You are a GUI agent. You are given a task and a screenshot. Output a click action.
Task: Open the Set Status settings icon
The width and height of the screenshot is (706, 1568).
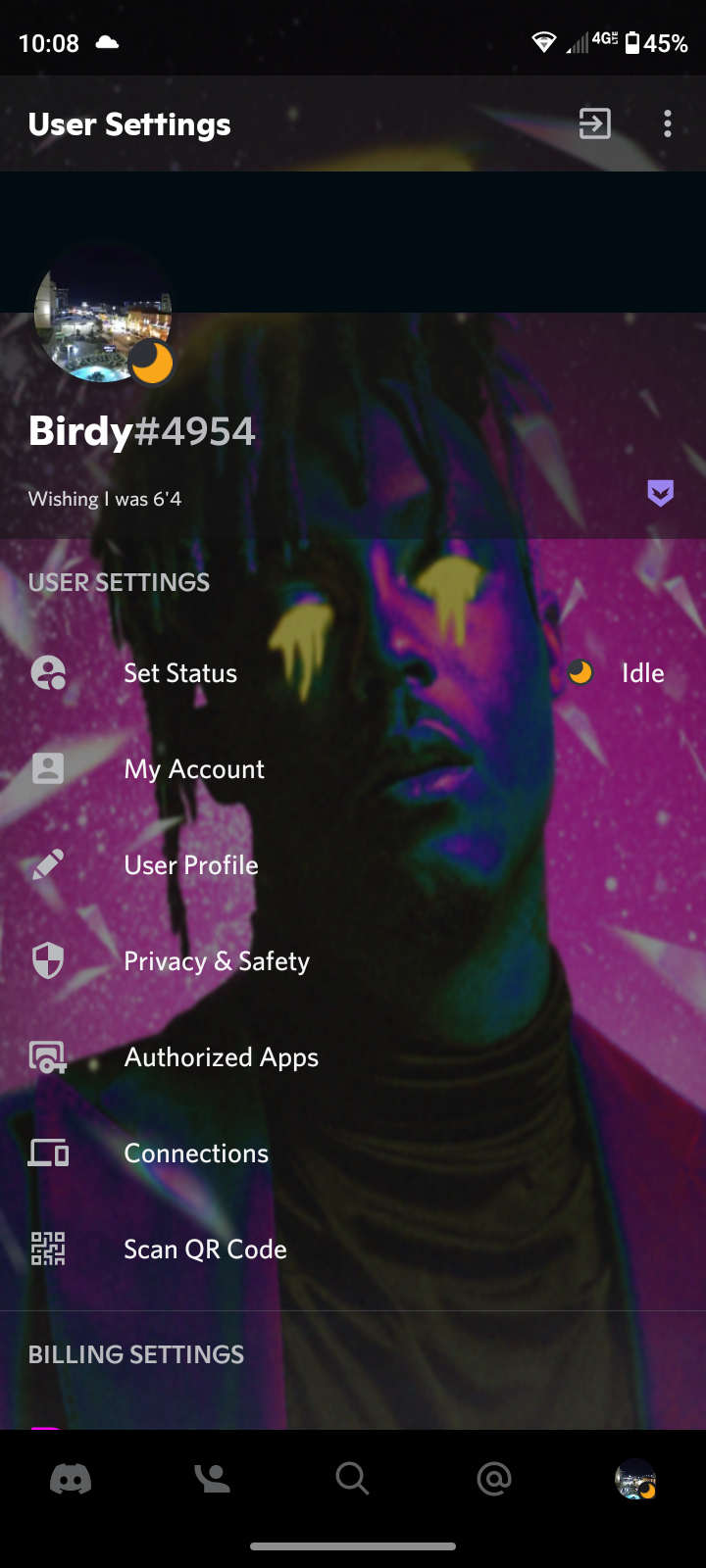[47, 673]
